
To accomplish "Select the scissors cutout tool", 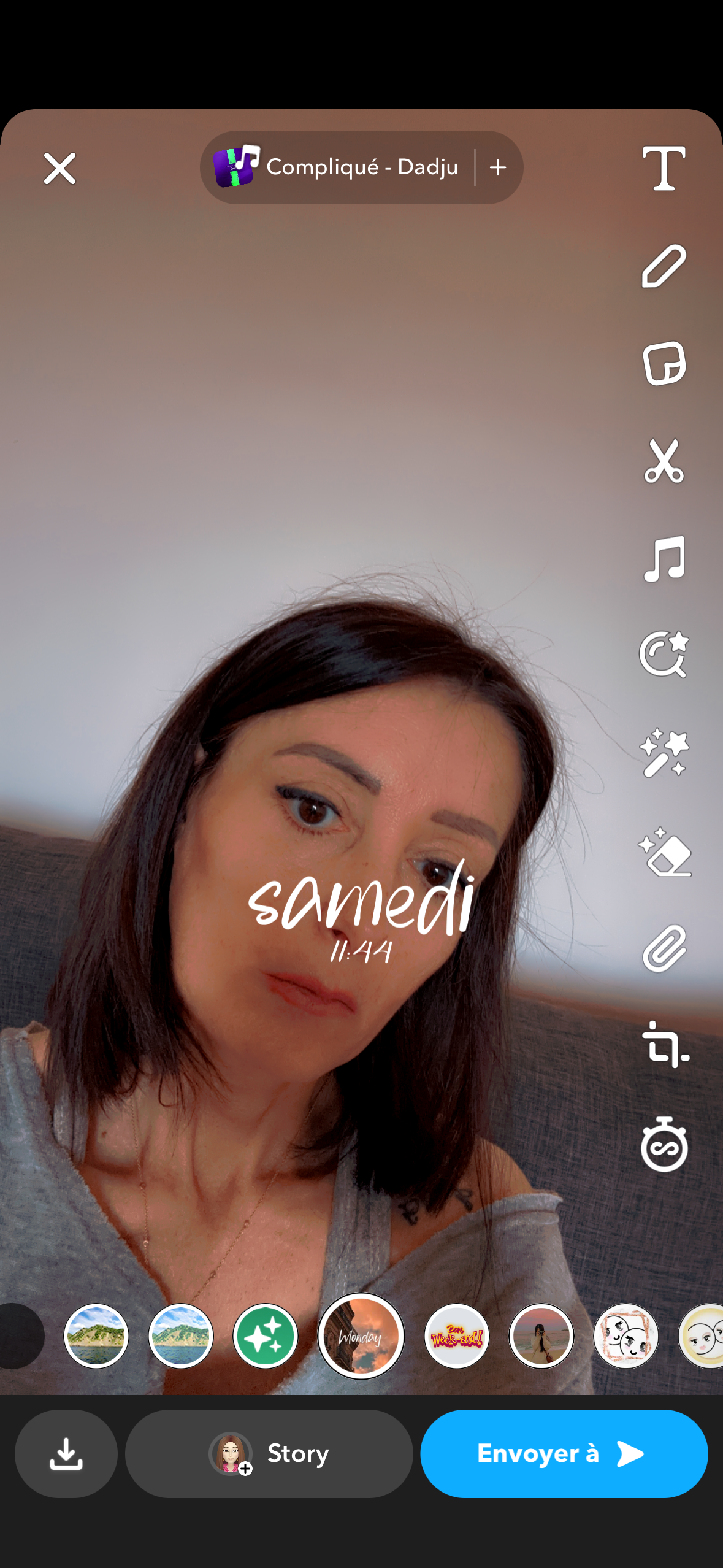I will (x=664, y=461).
